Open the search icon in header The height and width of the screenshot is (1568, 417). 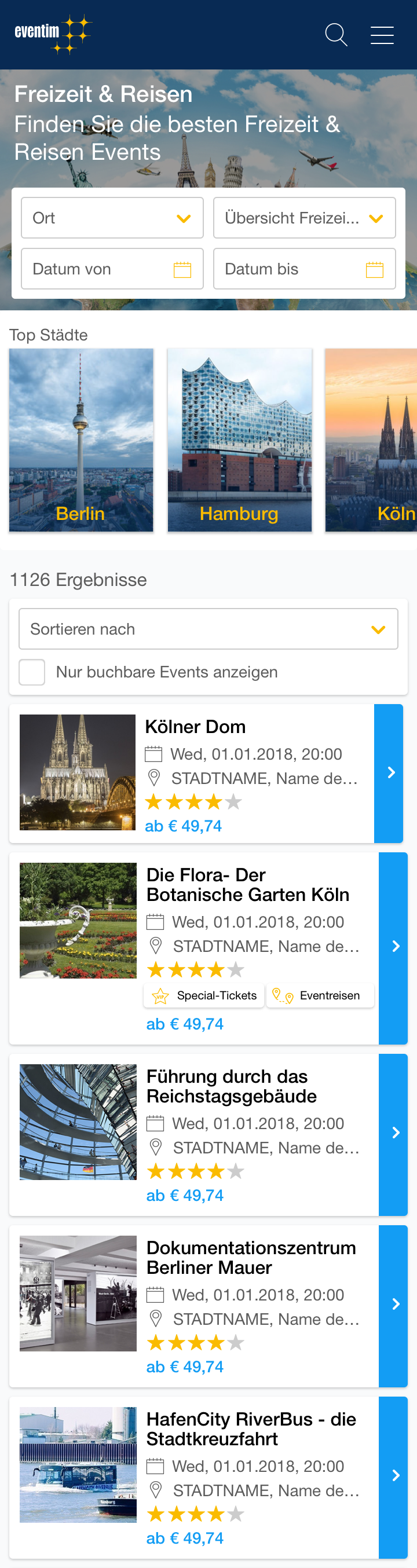335,35
